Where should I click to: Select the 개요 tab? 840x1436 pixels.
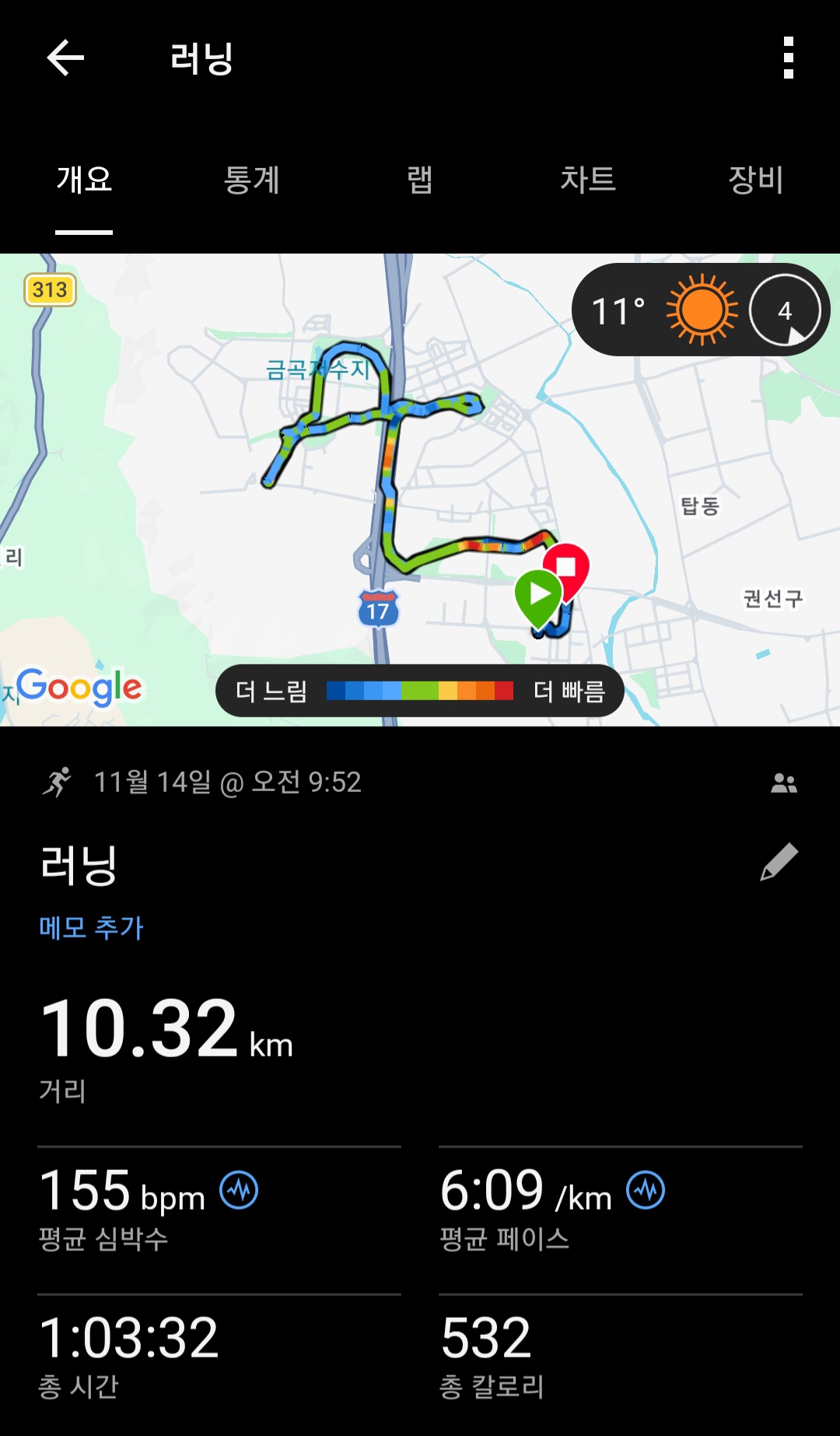coord(85,180)
